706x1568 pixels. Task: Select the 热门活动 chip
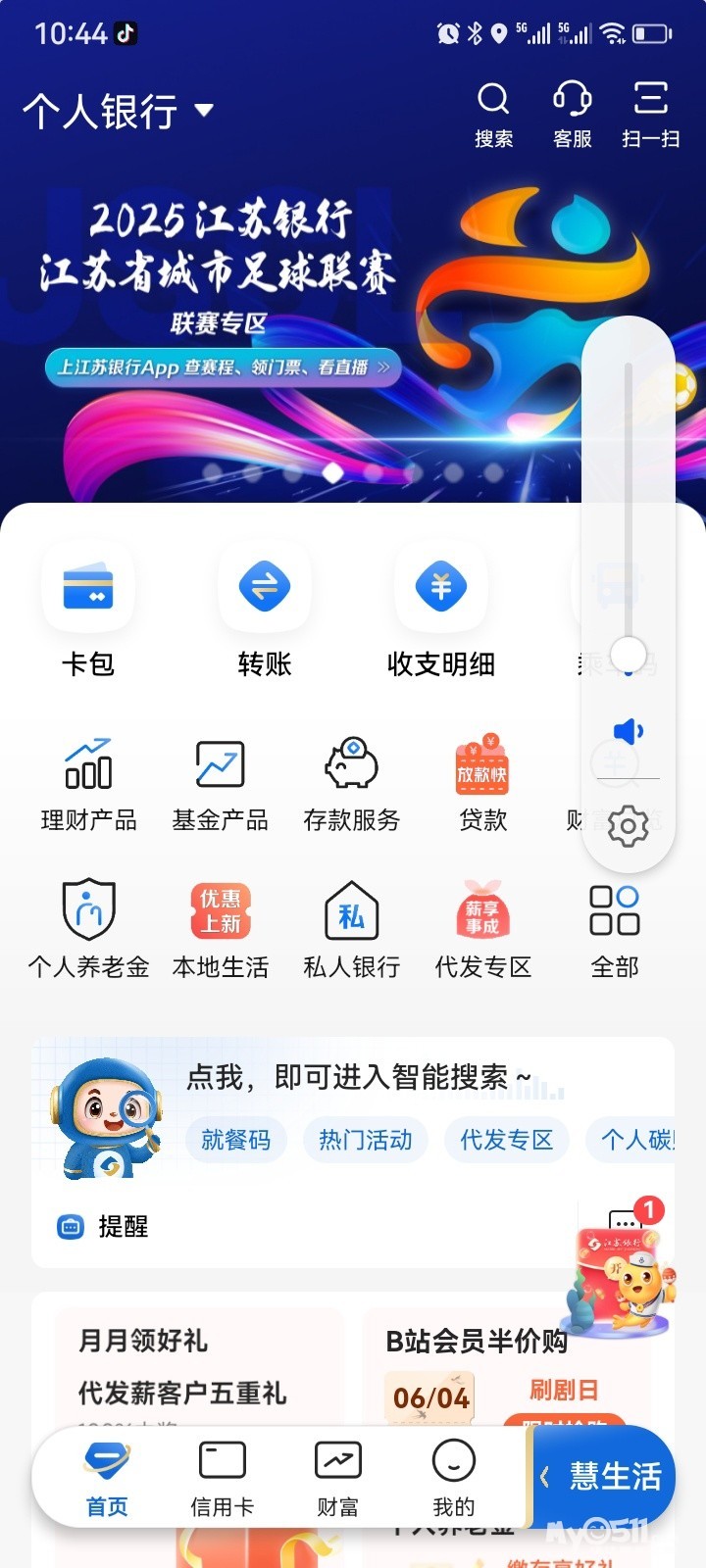[365, 1140]
